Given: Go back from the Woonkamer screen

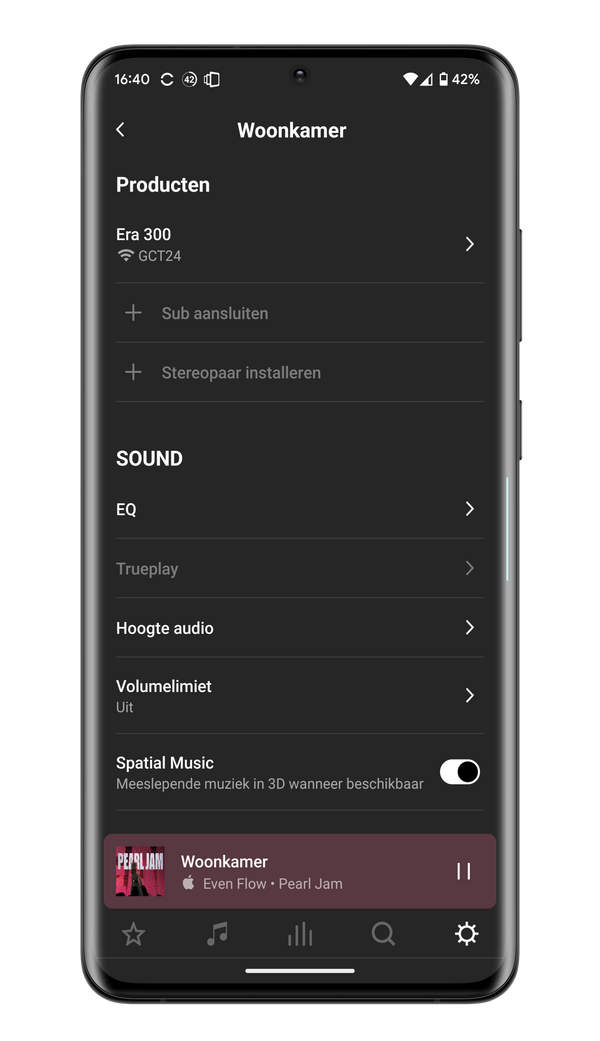Looking at the screenshot, I should click(121, 130).
